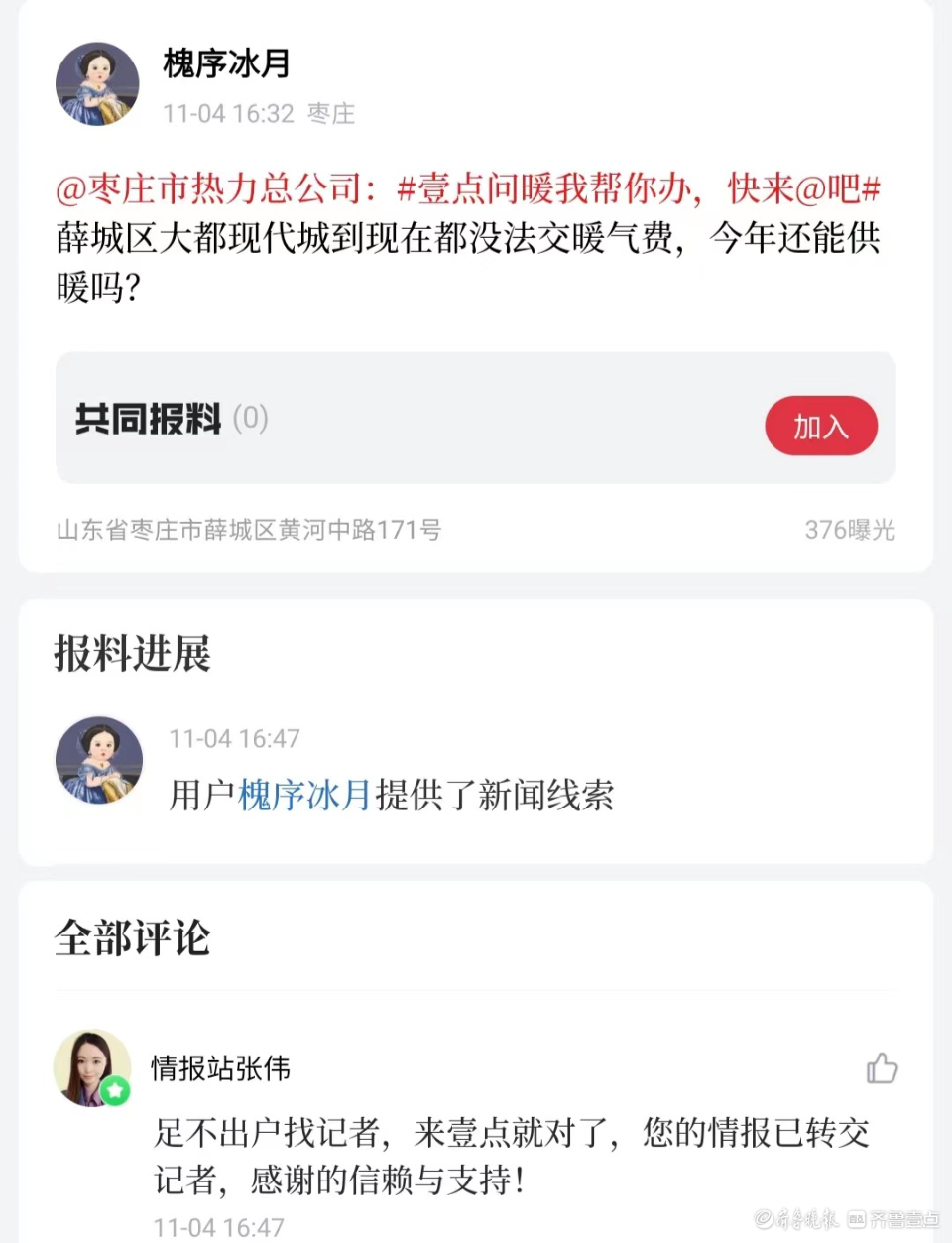Expand the 共同报料 (0) contributors list
Image resolution: width=952 pixels, height=1243 pixels.
pos(164,418)
